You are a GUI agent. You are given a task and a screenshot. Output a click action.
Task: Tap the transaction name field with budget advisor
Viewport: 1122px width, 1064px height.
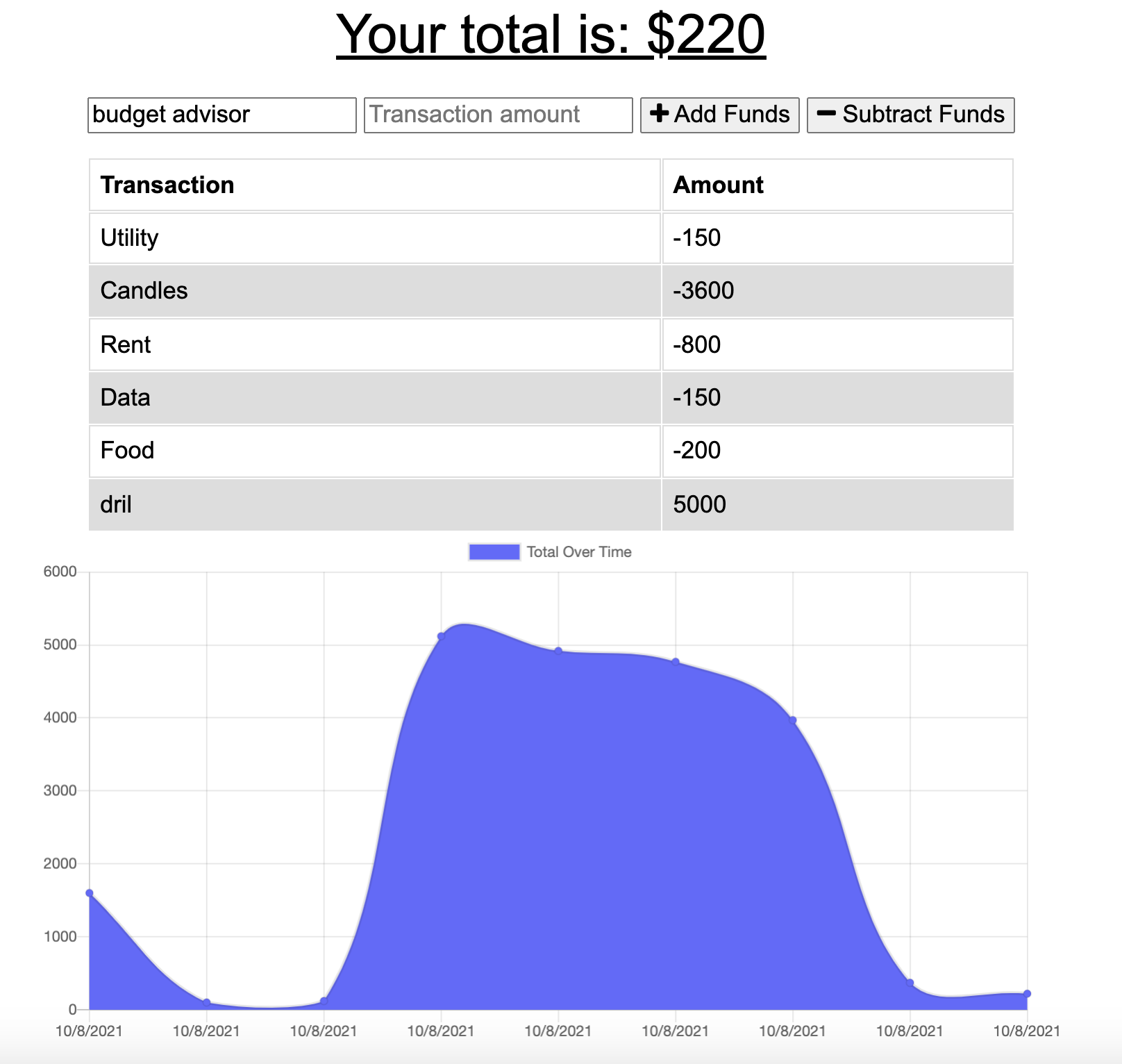coord(221,115)
